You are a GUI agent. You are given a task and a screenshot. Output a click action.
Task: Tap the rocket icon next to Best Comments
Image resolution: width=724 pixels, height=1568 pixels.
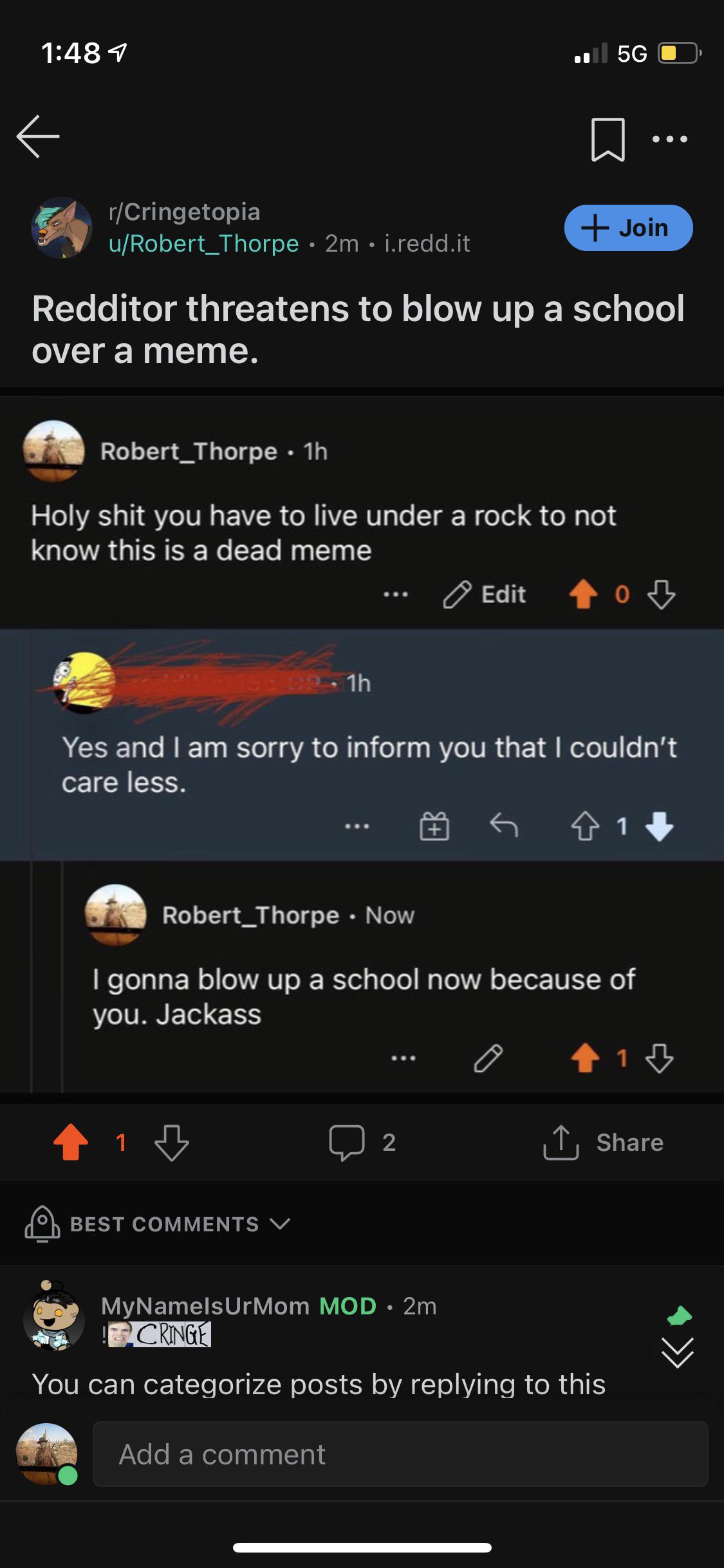coord(41,1224)
